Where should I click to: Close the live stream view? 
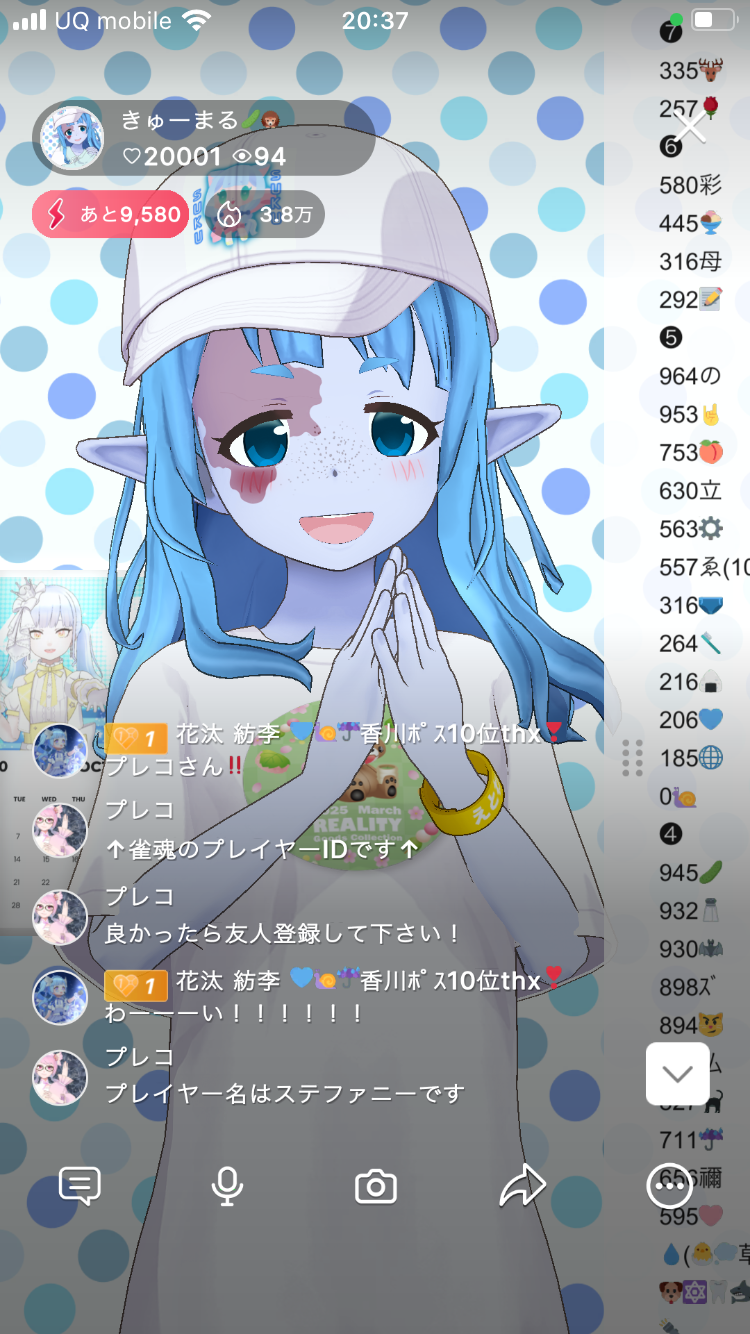689,128
